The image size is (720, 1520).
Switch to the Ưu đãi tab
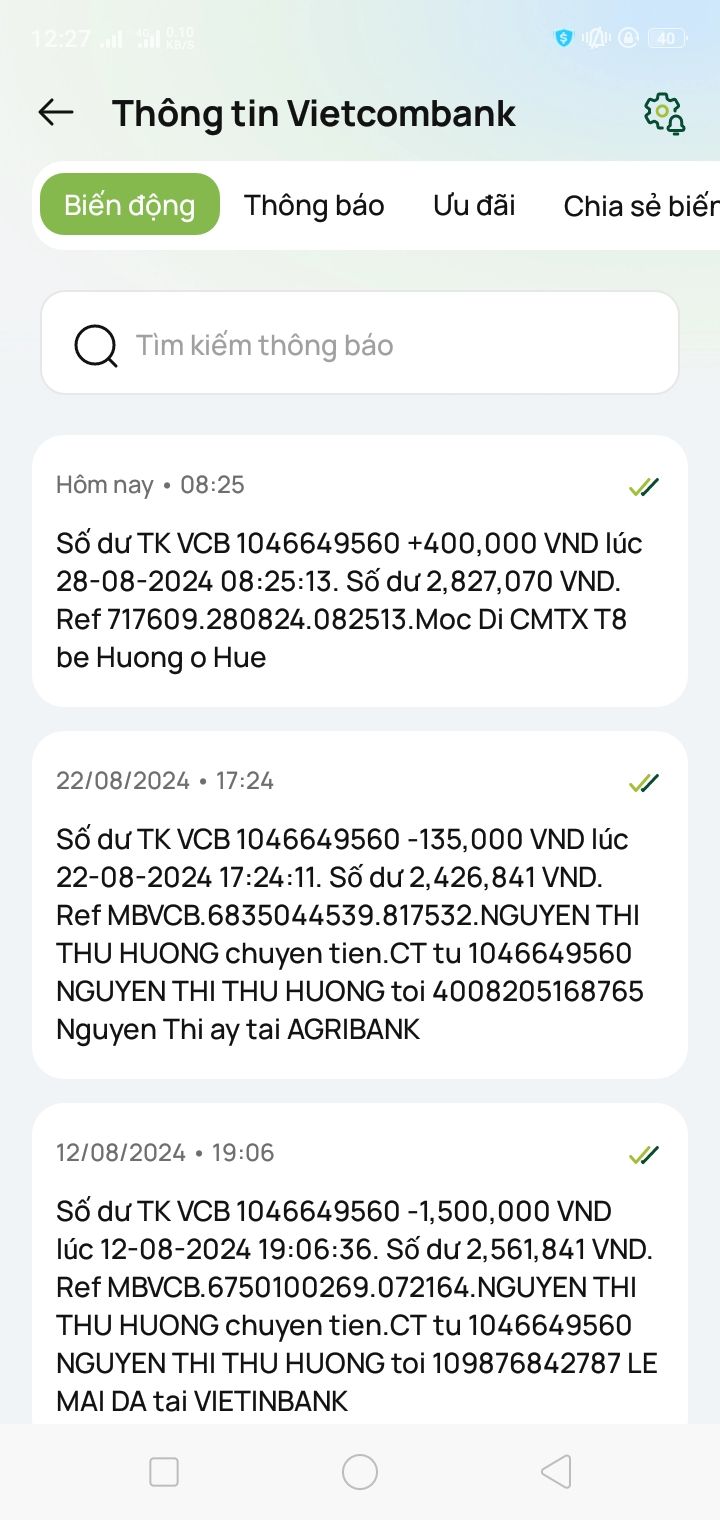[x=474, y=205]
